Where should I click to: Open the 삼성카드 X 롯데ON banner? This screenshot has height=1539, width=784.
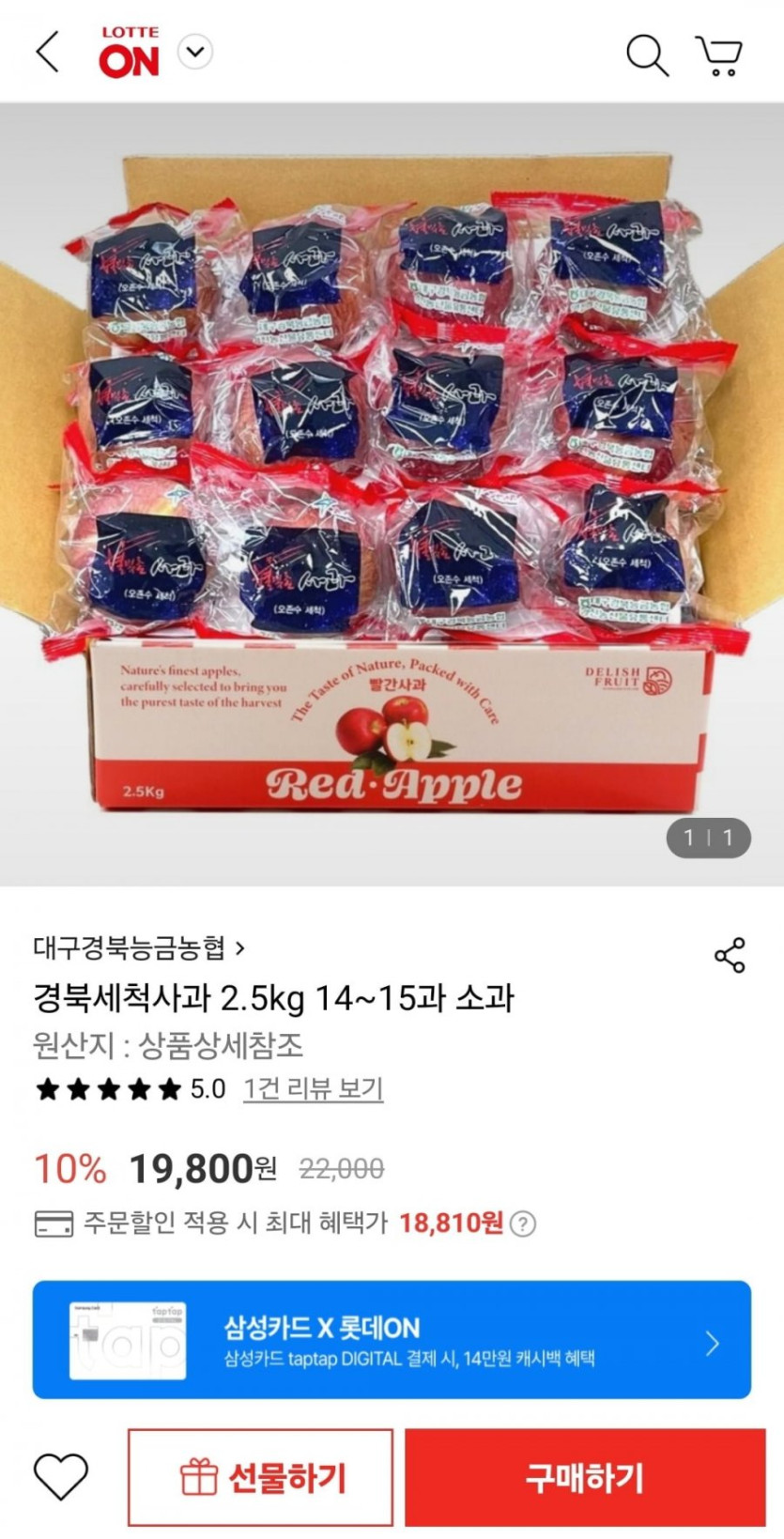(x=392, y=1340)
